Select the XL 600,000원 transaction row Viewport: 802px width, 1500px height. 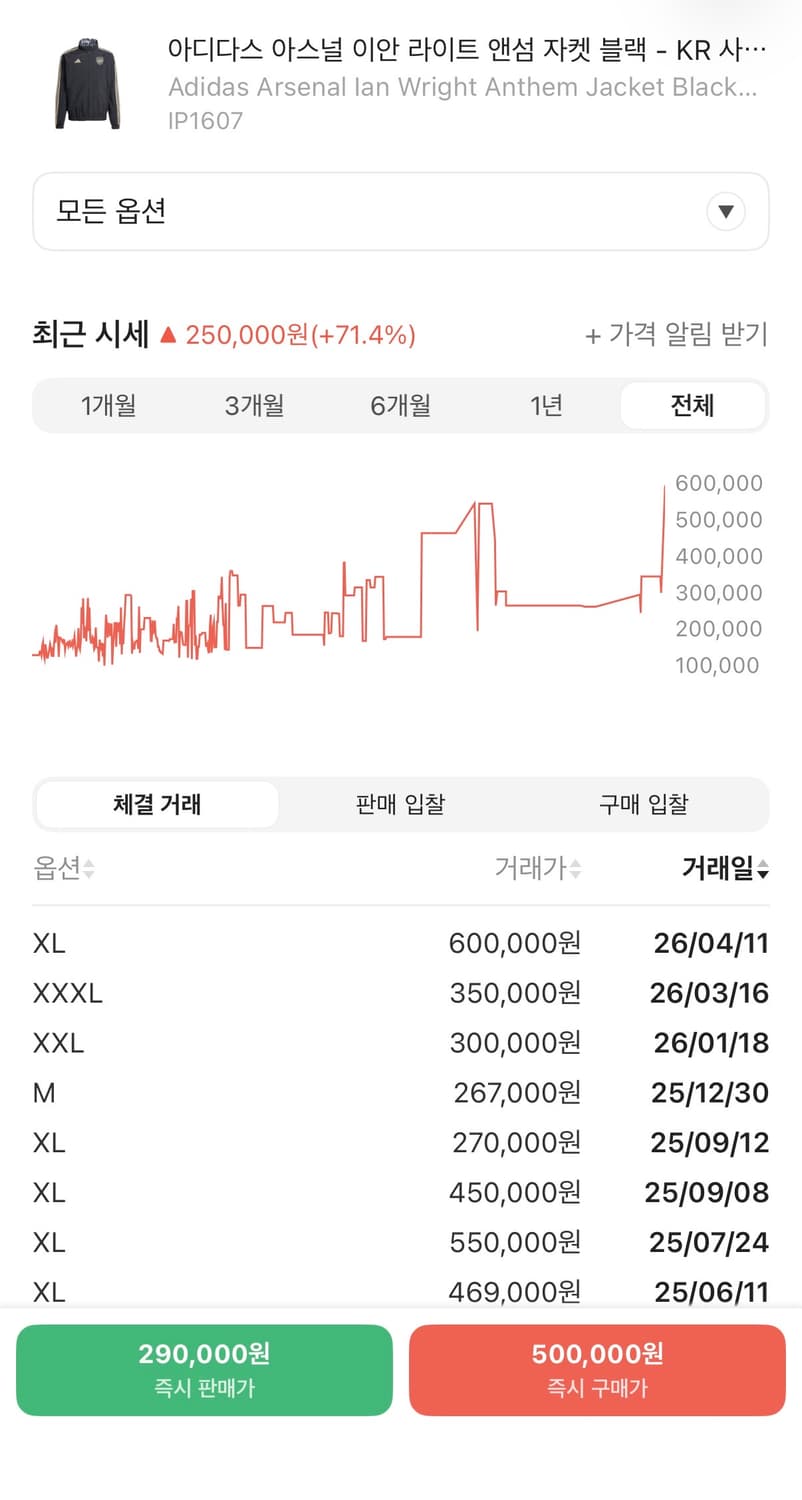(x=400, y=943)
